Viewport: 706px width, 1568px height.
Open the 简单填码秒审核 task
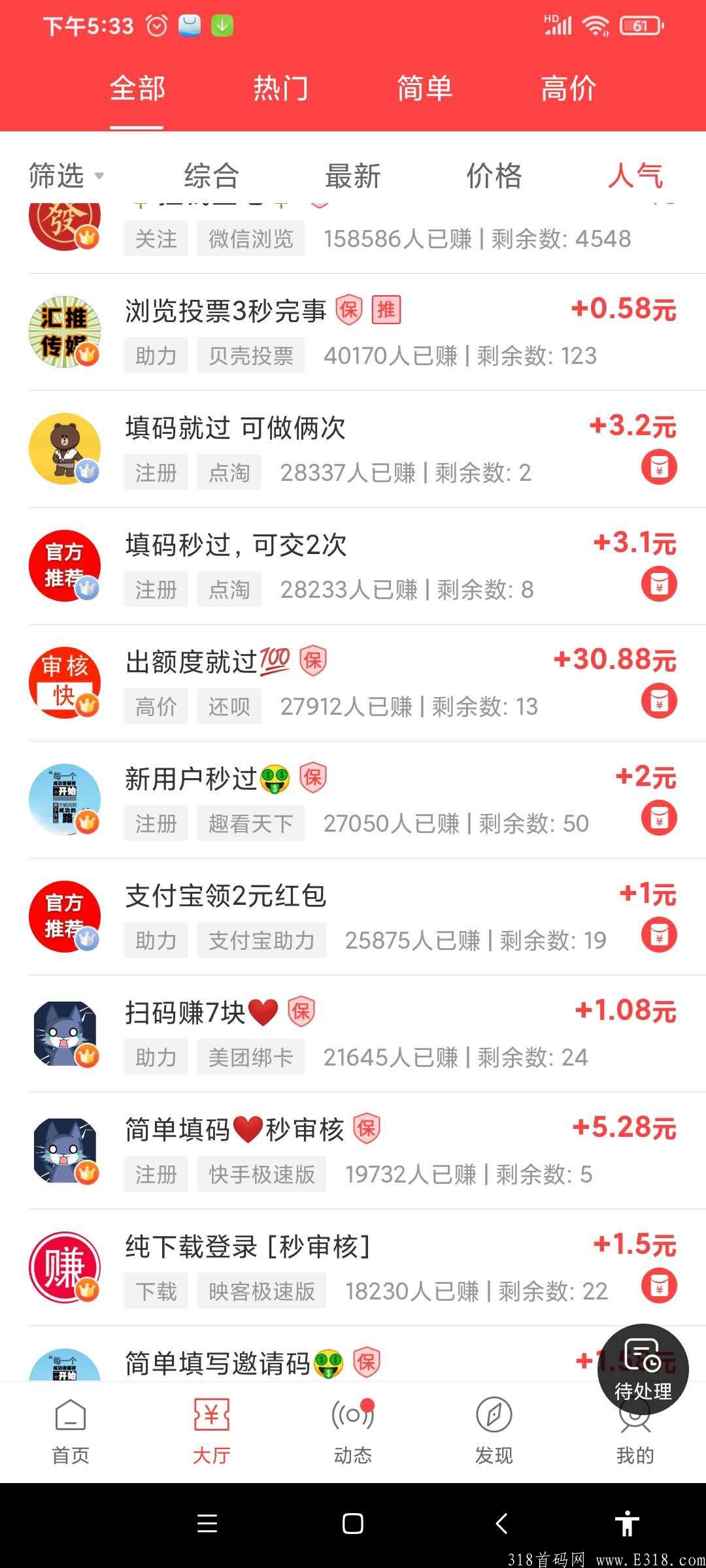pyautogui.click(x=234, y=1130)
